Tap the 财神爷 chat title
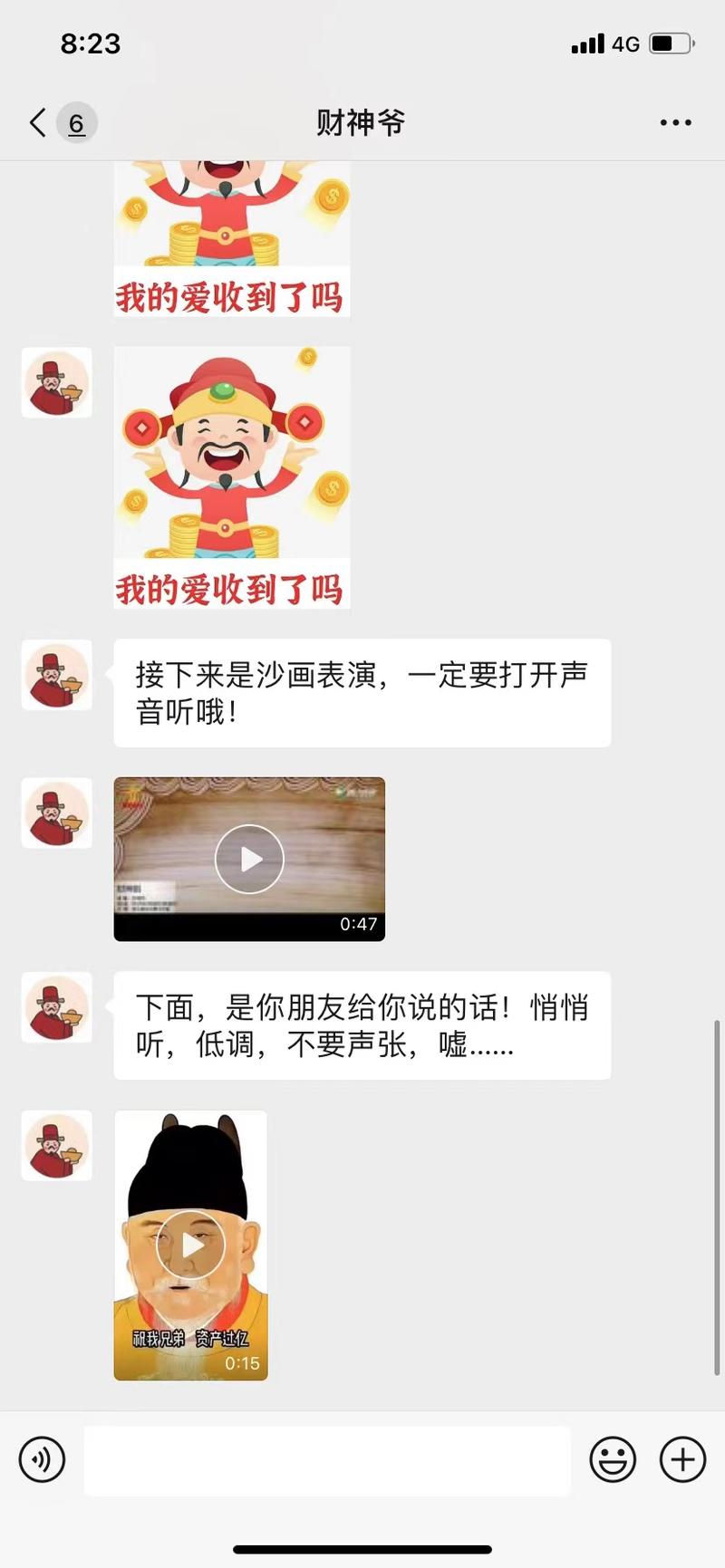Image resolution: width=725 pixels, height=1568 pixels. pos(361,122)
